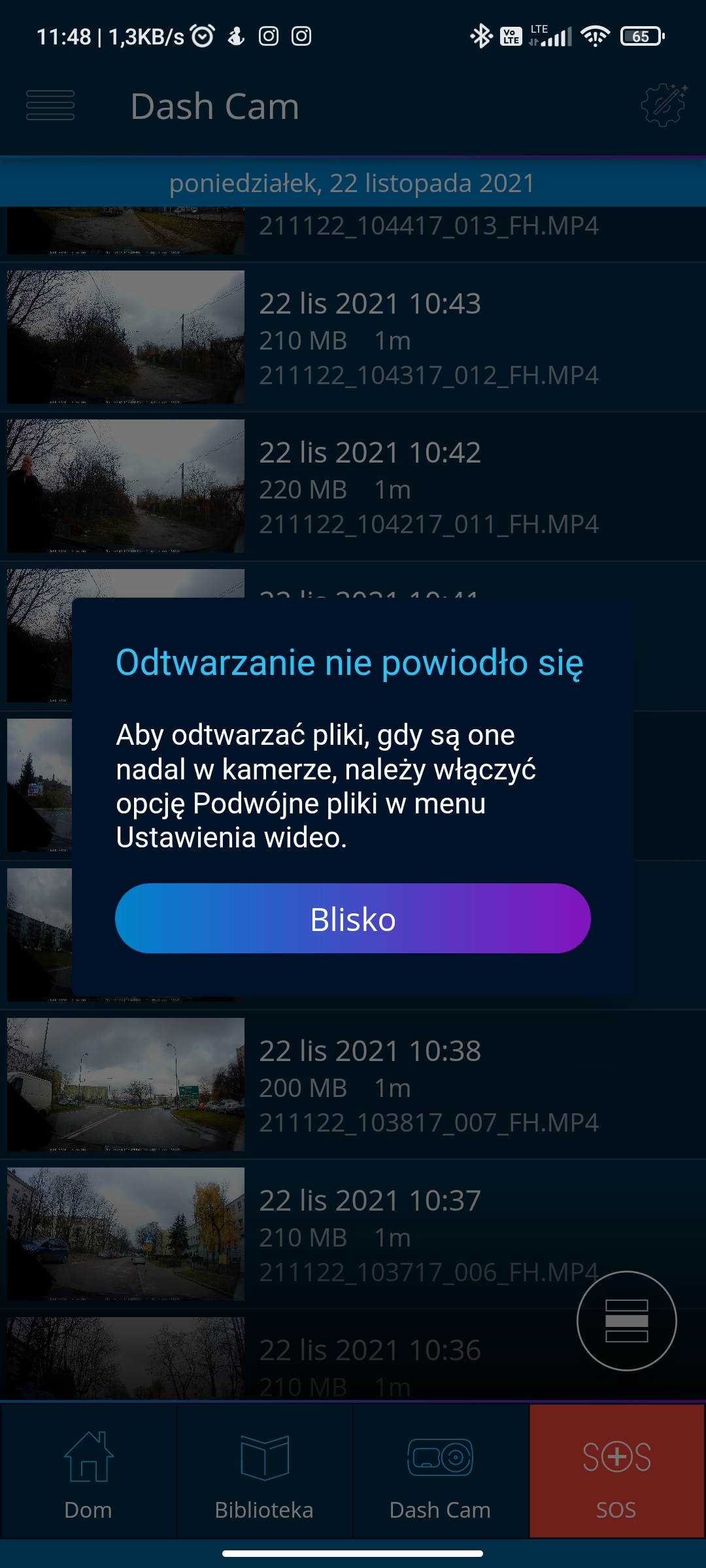This screenshot has height=1568, width=706.
Task: Open the 10:37 video recording
Action: (x=353, y=1234)
